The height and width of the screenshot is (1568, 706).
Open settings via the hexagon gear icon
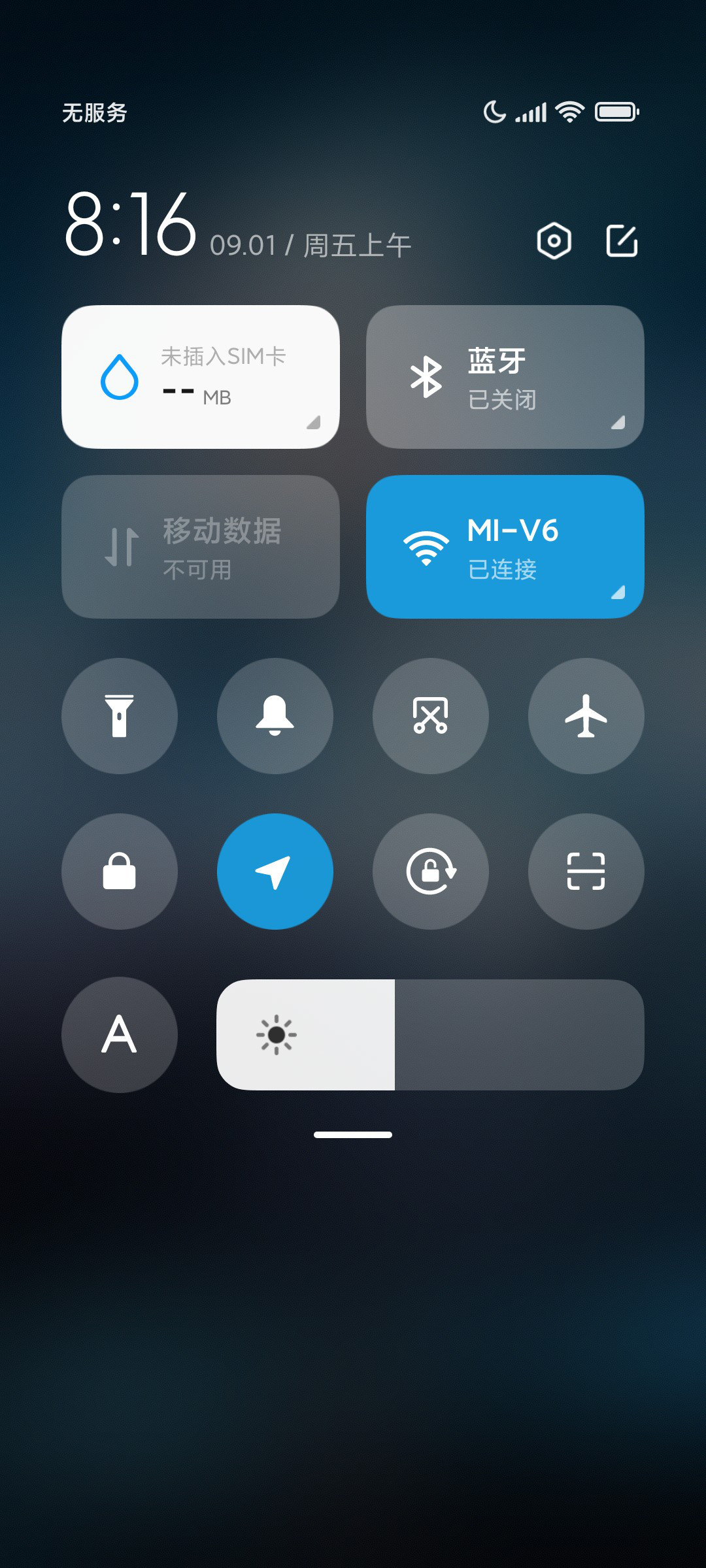(554, 241)
